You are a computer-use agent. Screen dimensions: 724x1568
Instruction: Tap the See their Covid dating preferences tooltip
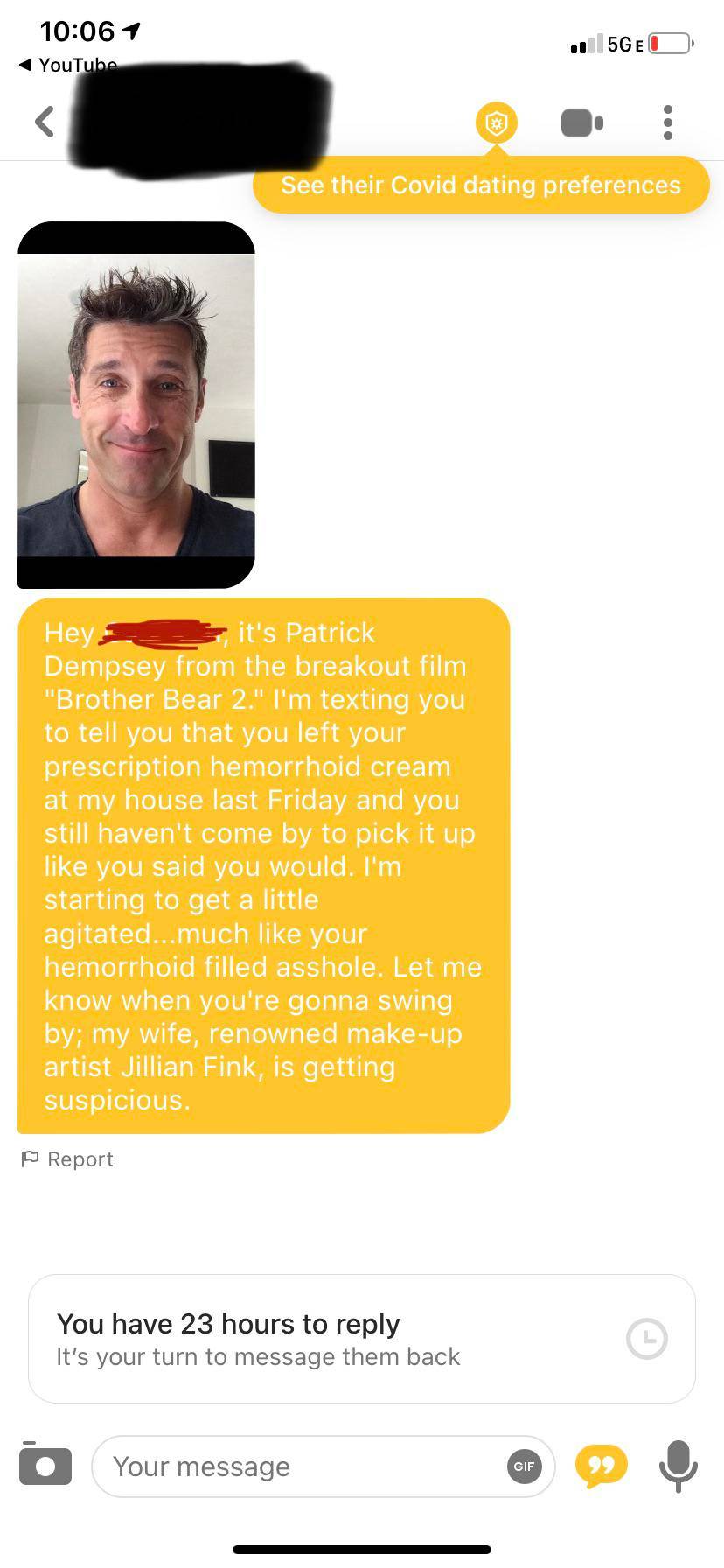coord(480,185)
